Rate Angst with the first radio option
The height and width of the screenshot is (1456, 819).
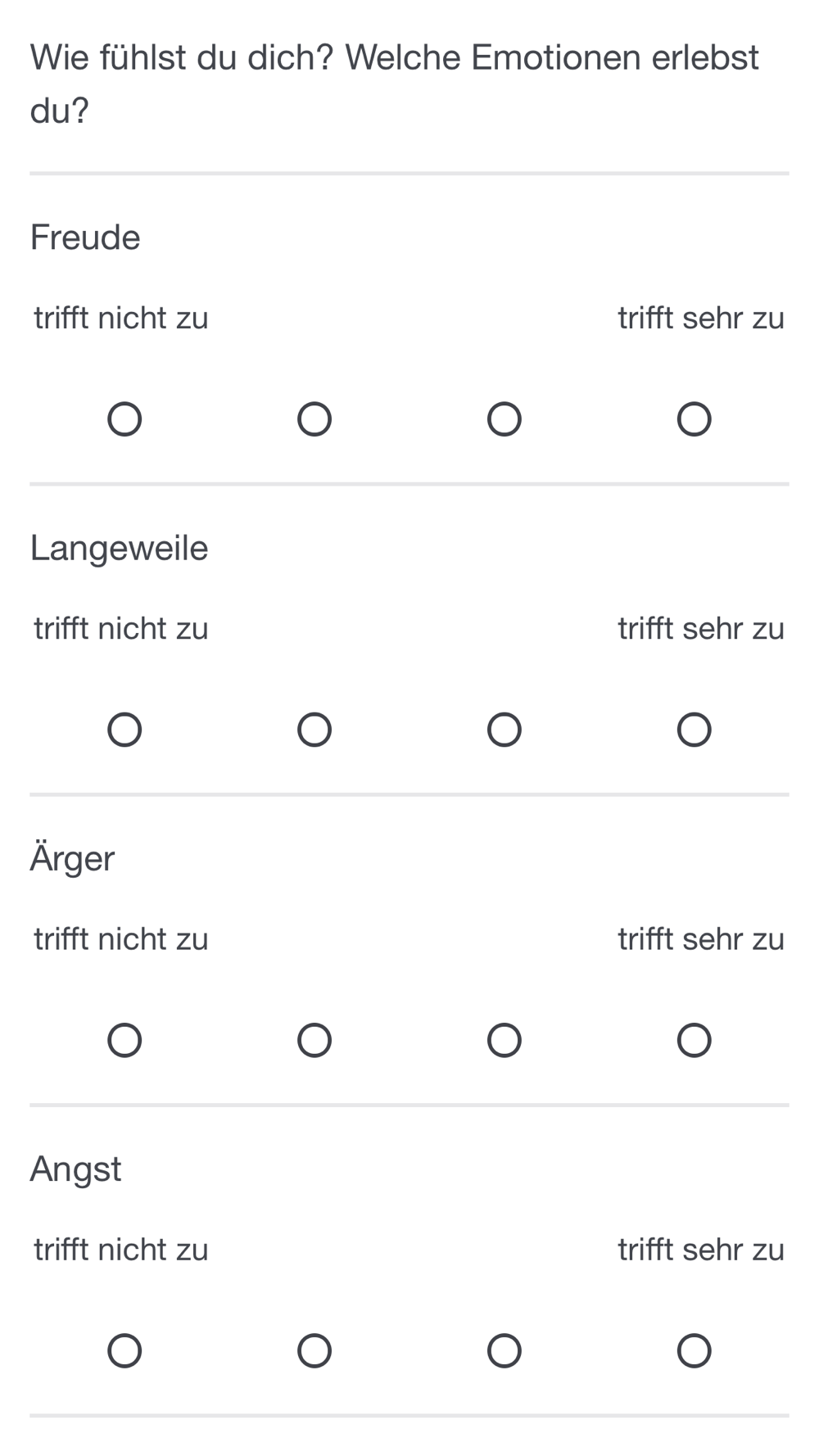(x=124, y=1351)
